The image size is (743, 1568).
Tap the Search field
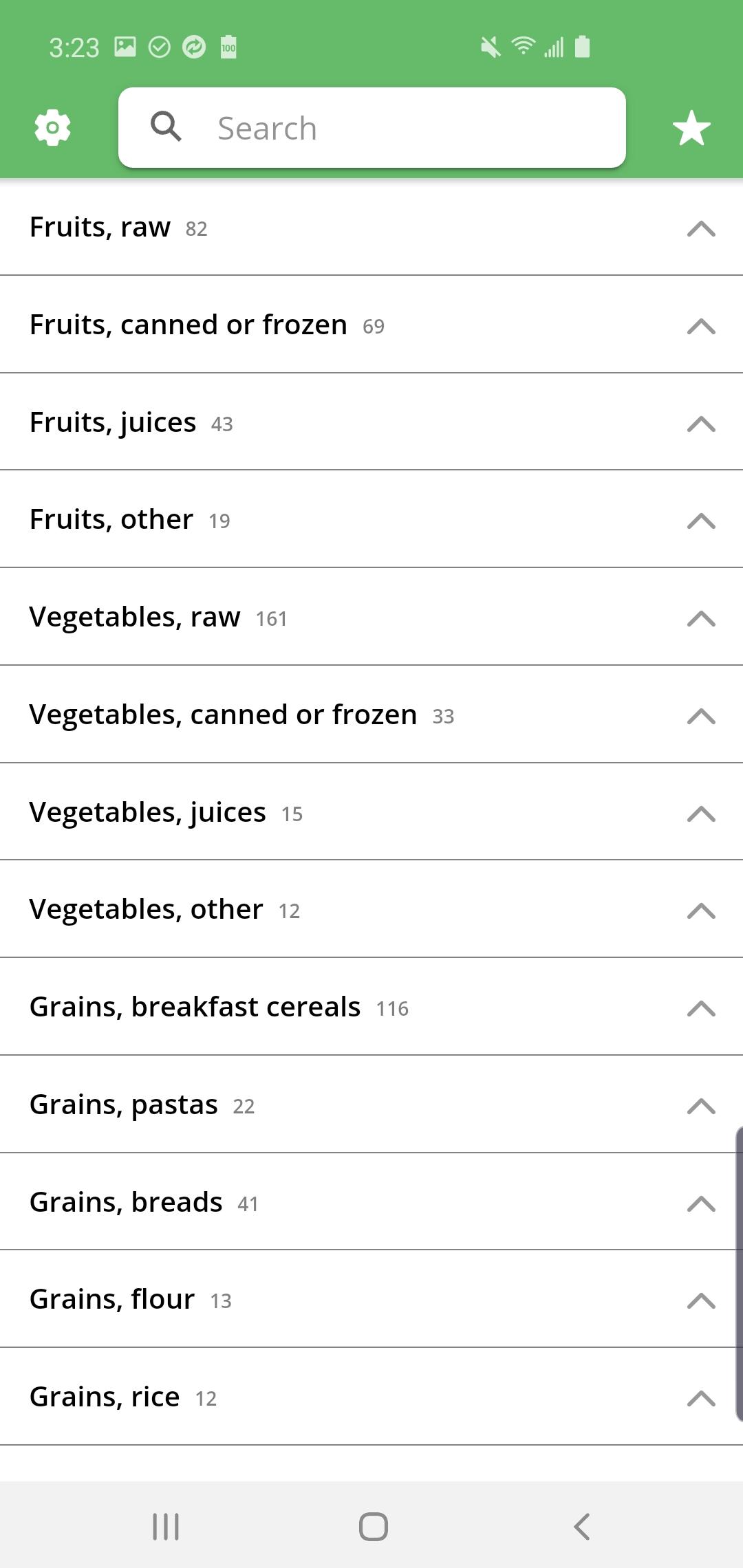click(x=371, y=128)
